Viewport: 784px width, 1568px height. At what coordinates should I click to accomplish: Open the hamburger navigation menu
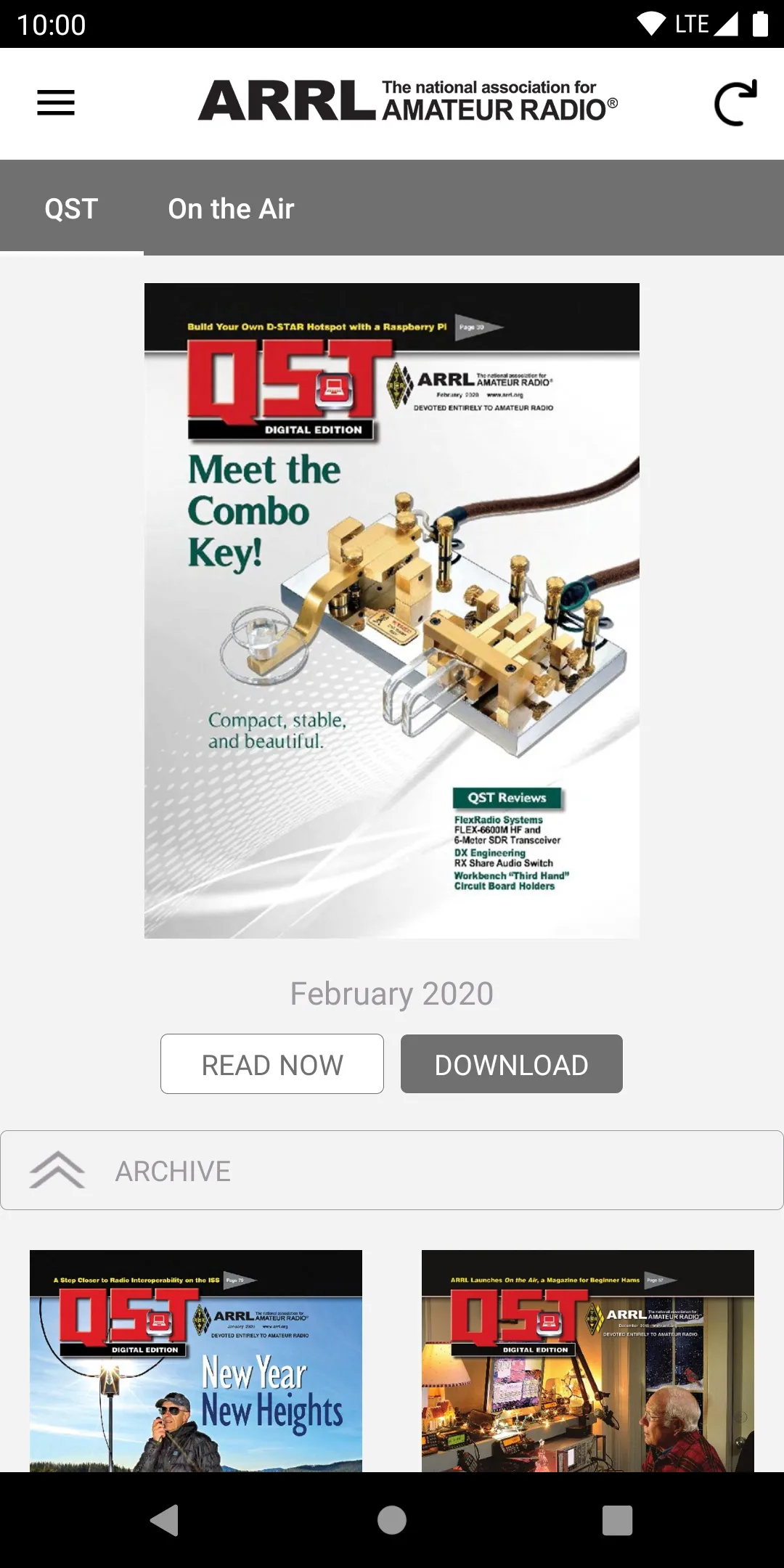coord(56,102)
